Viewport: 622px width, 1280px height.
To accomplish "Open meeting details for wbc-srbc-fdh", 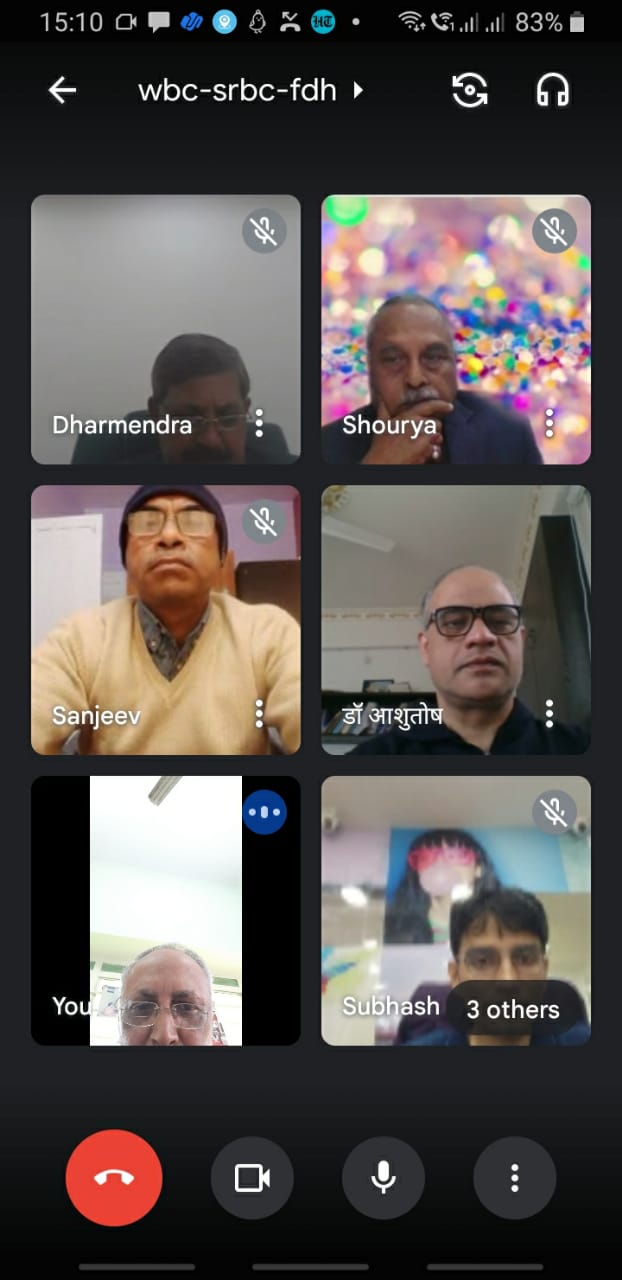I will point(250,90).
